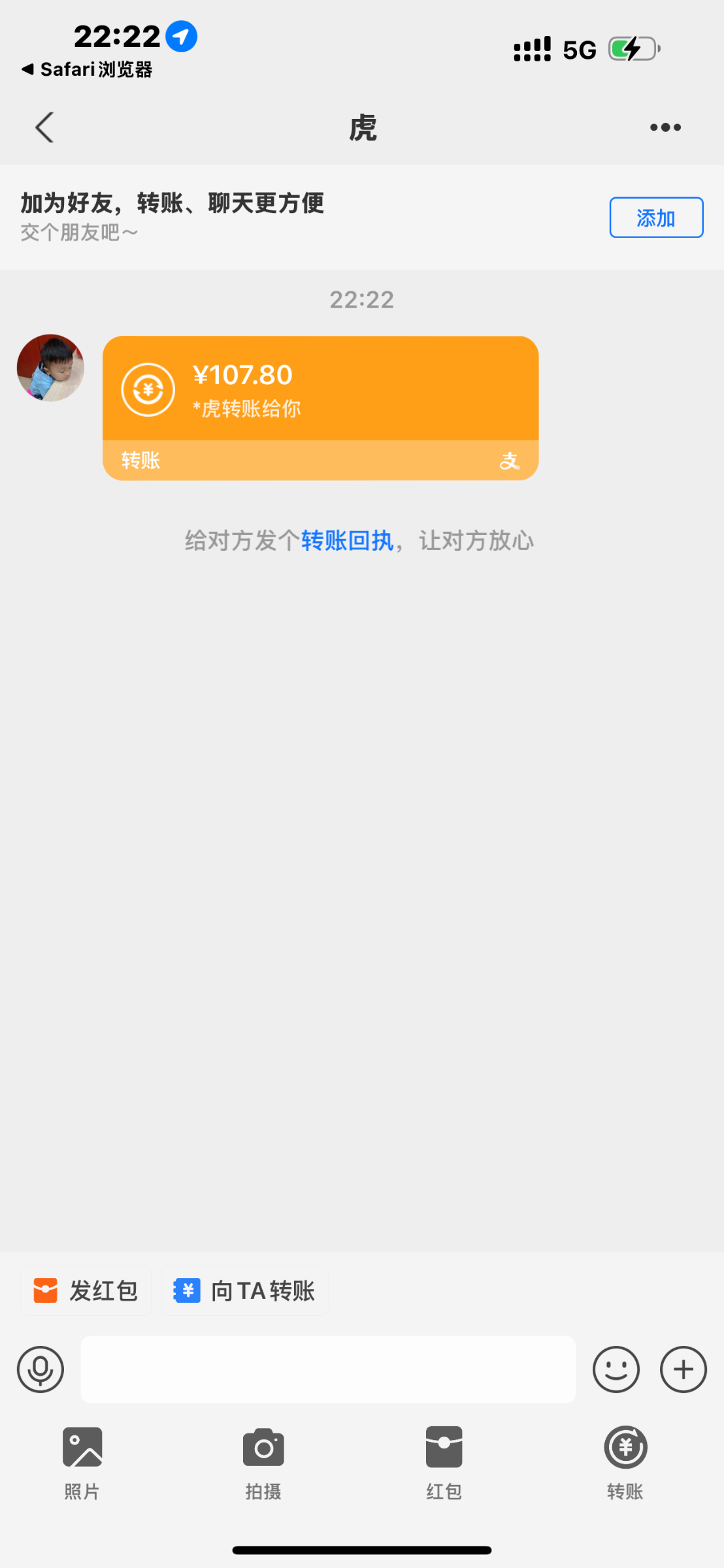Image resolution: width=724 pixels, height=1568 pixels.
Task: Tap the 发红包 quick chip
Action: (x=86, y=1291)
